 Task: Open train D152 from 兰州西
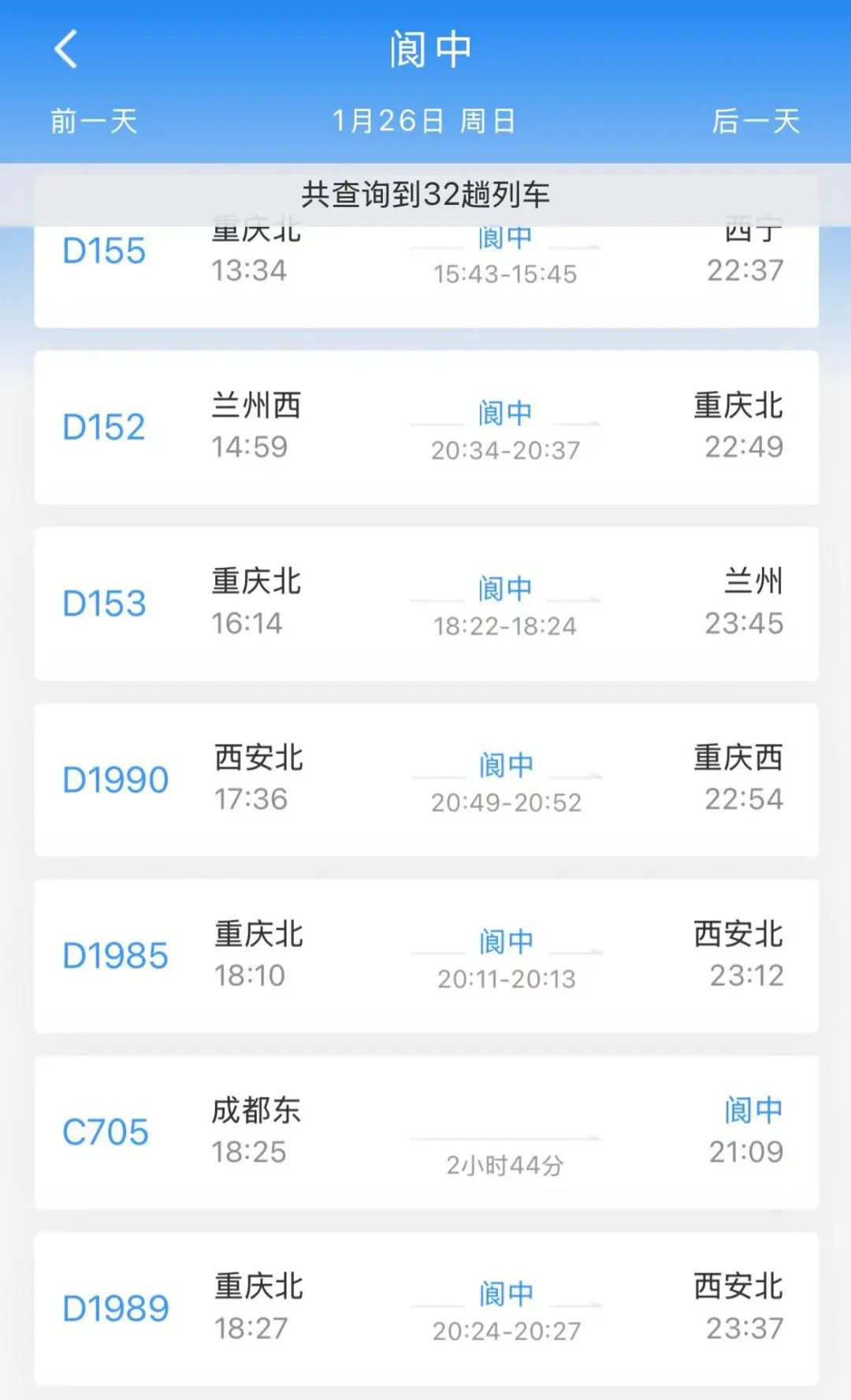click(x=425, y=427)
